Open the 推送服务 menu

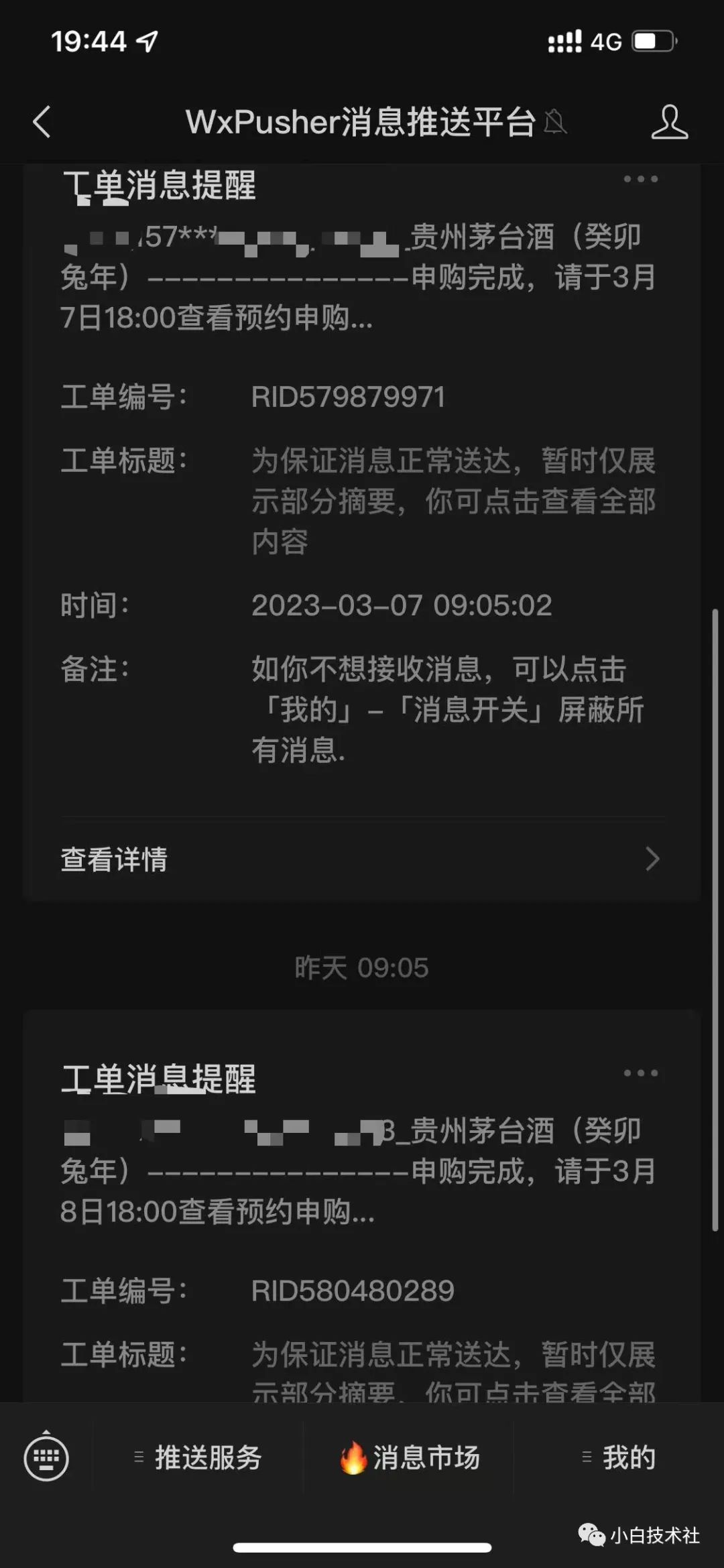pos(198,1458)
